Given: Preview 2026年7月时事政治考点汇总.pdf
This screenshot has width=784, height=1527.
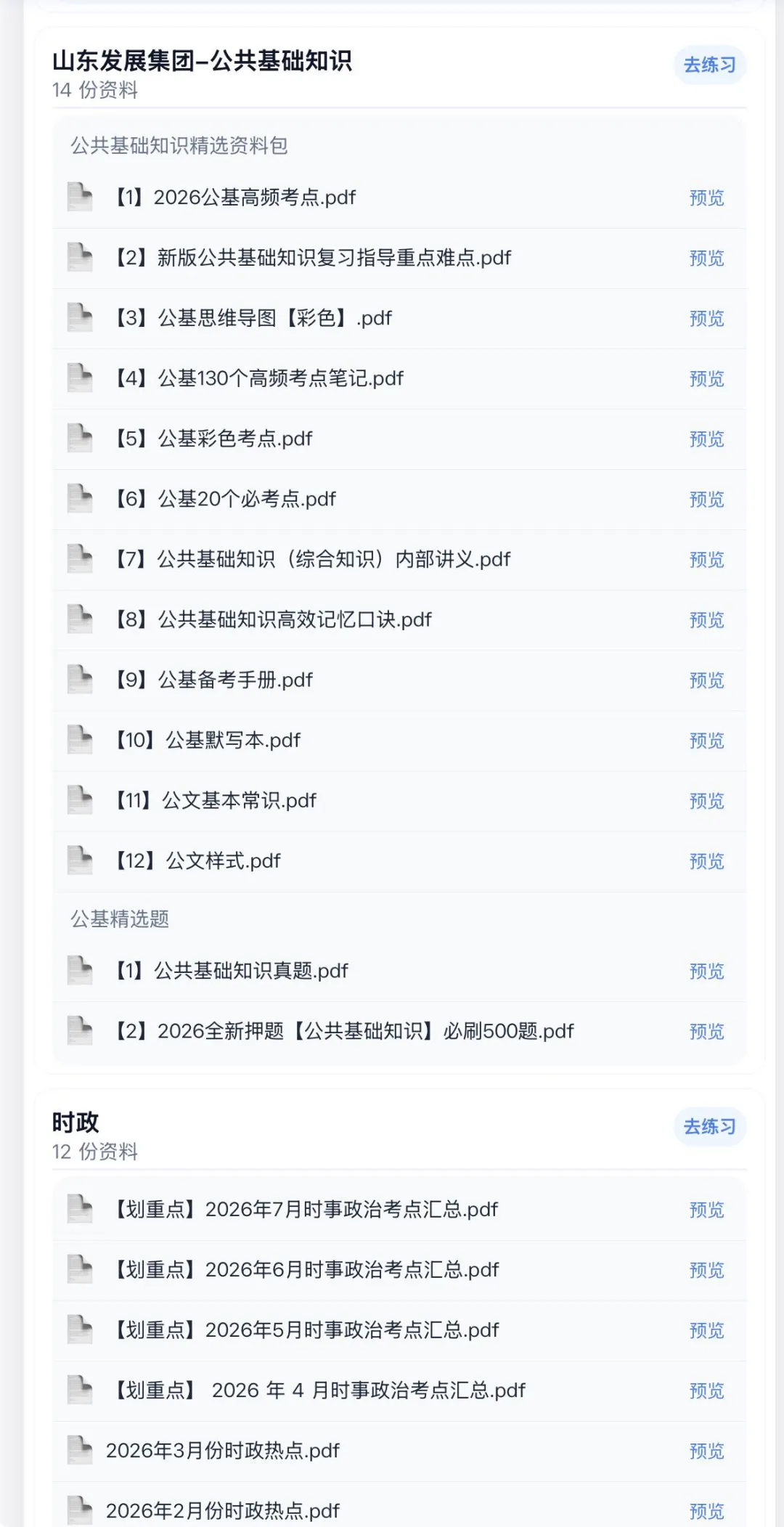Looking at the screenshot, I should 706,1210.
